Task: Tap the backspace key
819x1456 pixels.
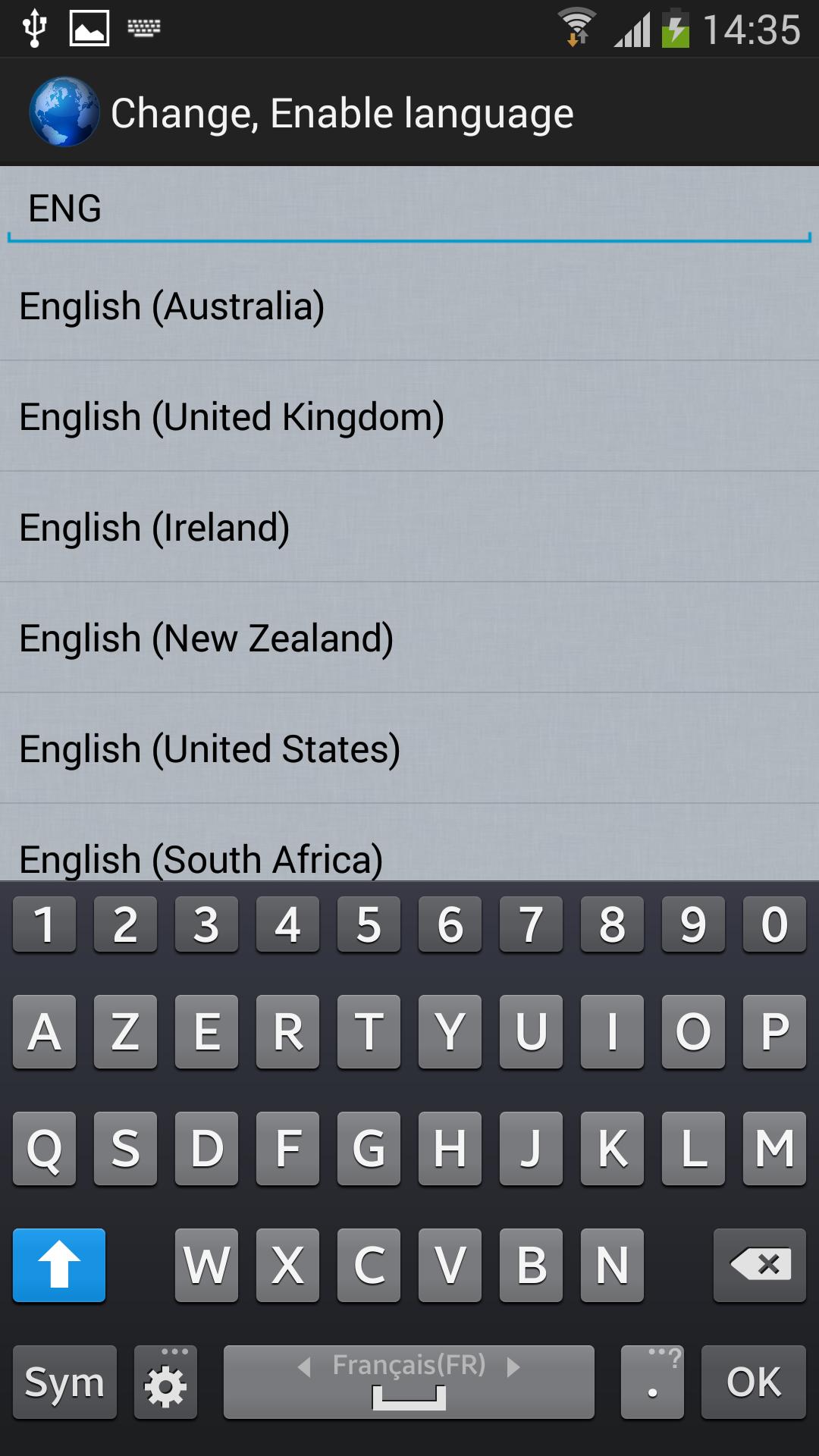Action: (759, 1265)
